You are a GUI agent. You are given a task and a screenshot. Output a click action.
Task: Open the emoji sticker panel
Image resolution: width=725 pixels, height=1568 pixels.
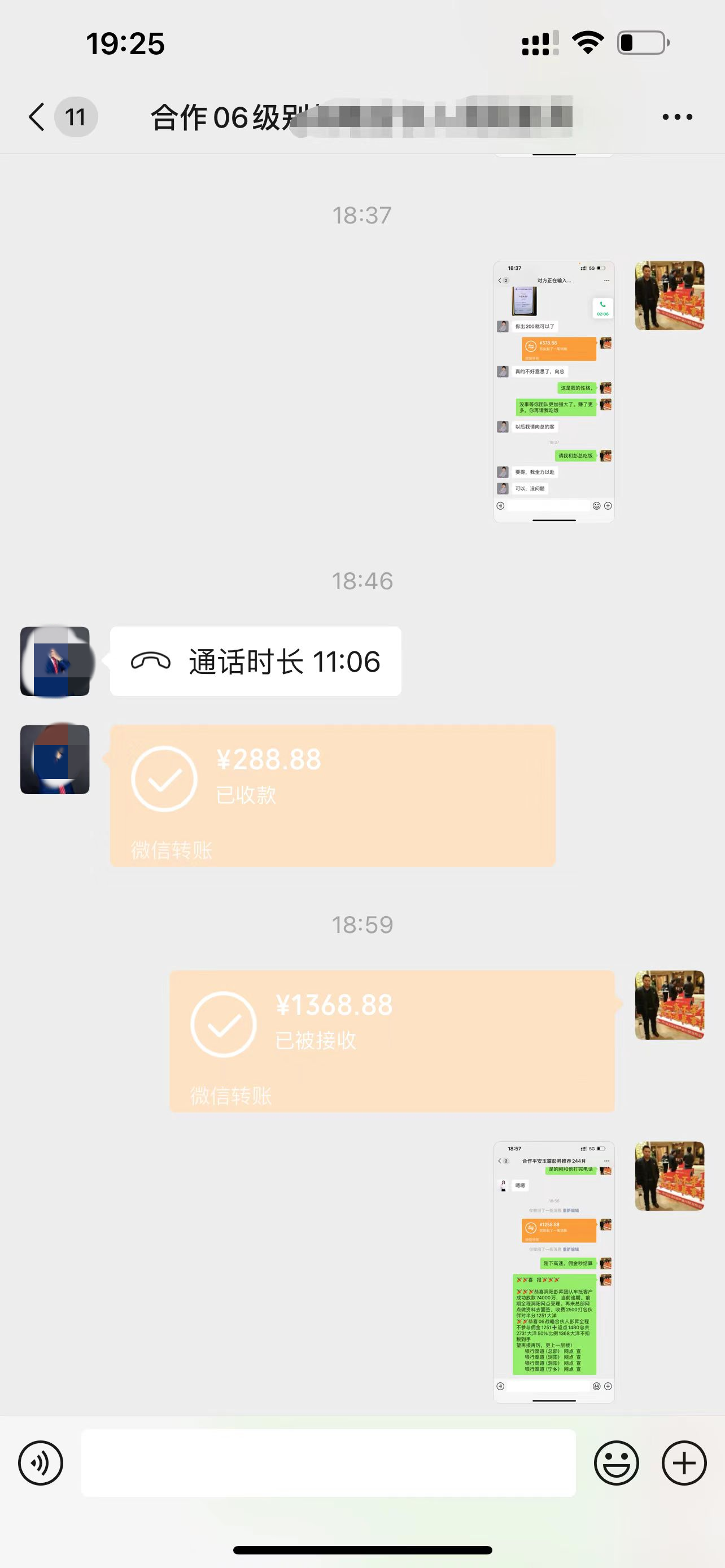pyautogui.click(x=616, y=1464)
